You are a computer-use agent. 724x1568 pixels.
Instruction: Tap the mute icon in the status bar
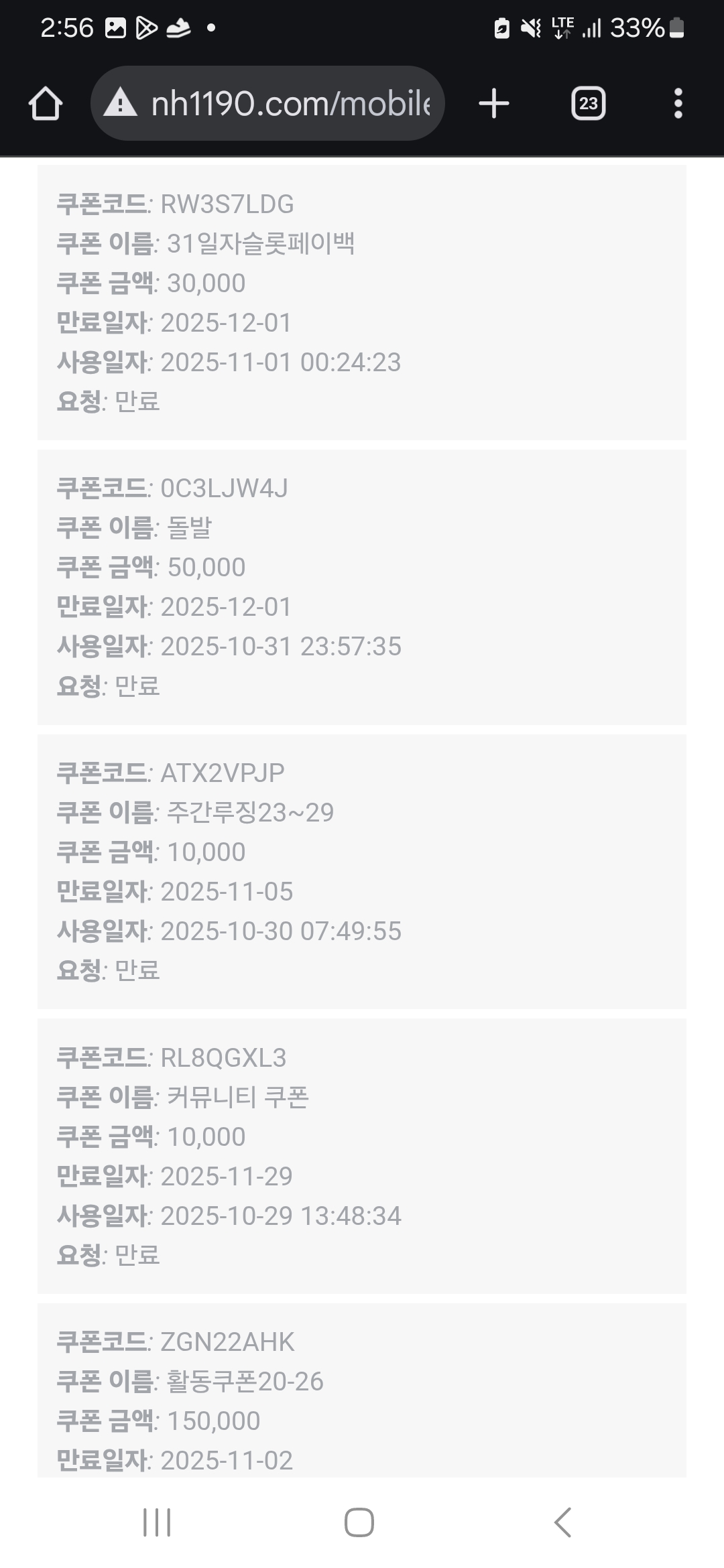(x=530, y=28)
